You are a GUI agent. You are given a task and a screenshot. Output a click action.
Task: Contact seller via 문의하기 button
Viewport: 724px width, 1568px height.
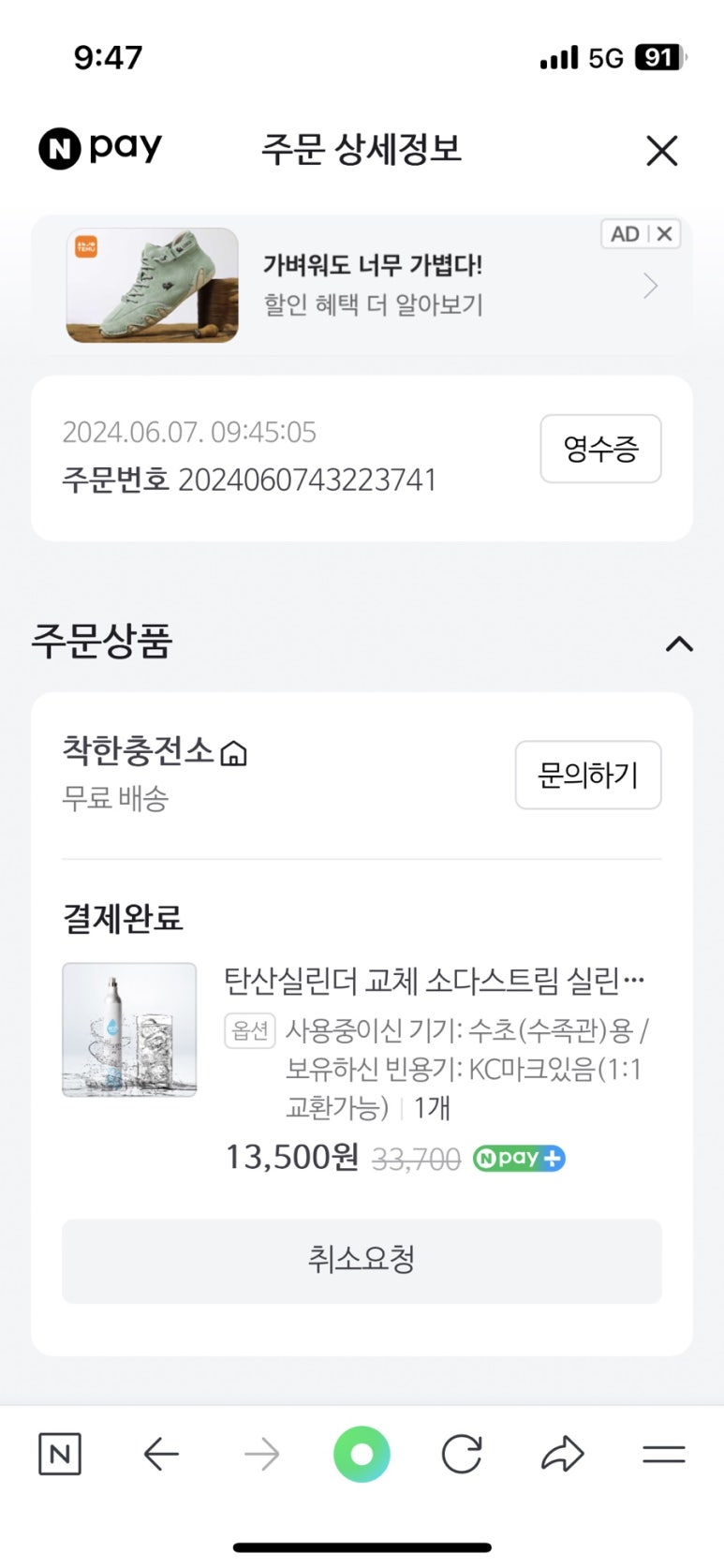pos(587,775)
